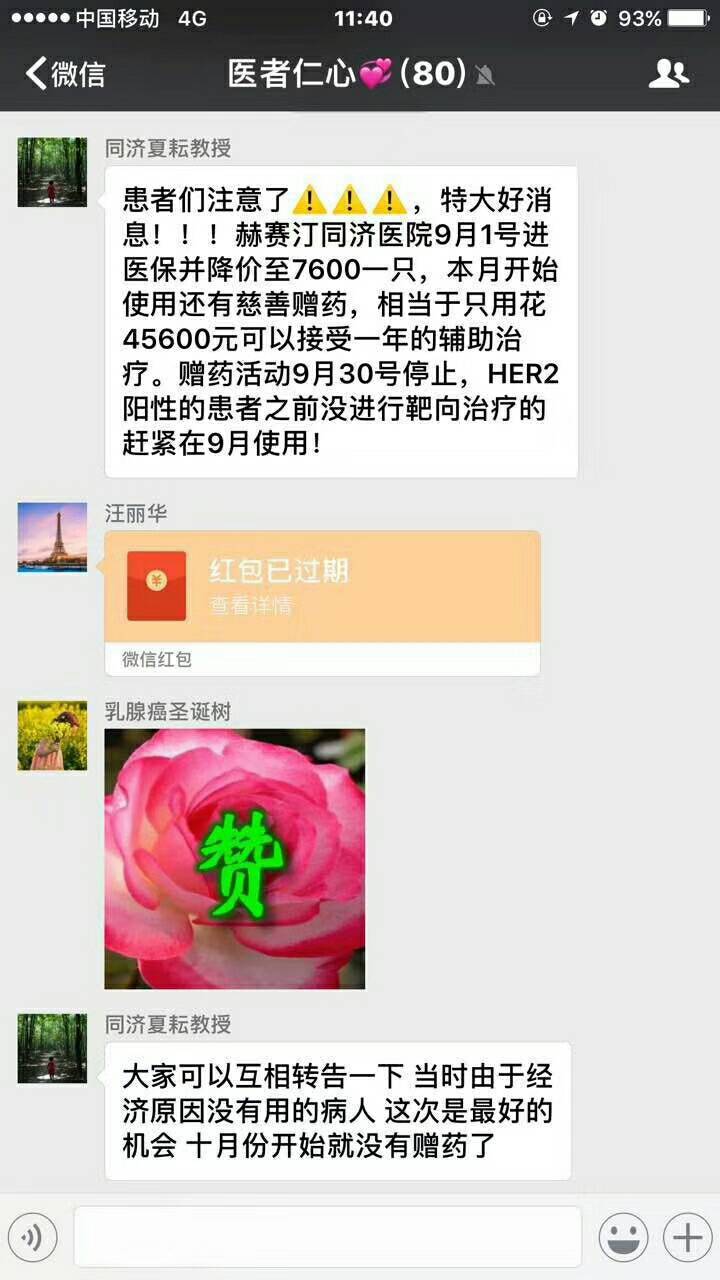Screen dimensions: 720x1280
Task: Tap 汪丽华's Eiffel Tower avatar
Action: pos(52,537)
